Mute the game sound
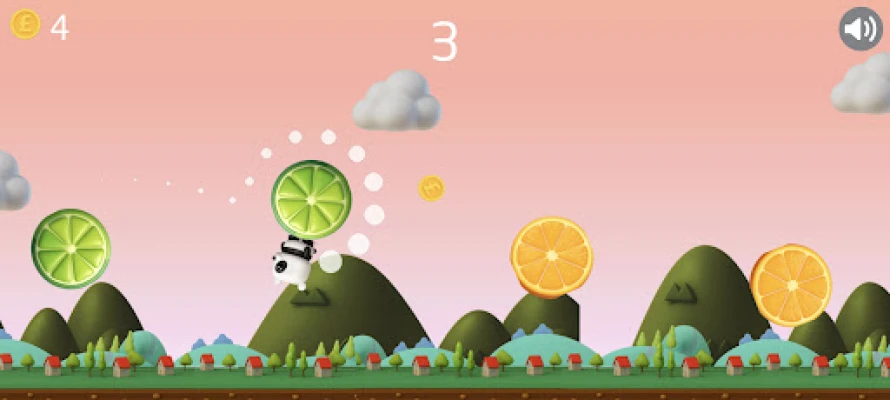Viewport: 890px width, 400px height. pos(860,29)
